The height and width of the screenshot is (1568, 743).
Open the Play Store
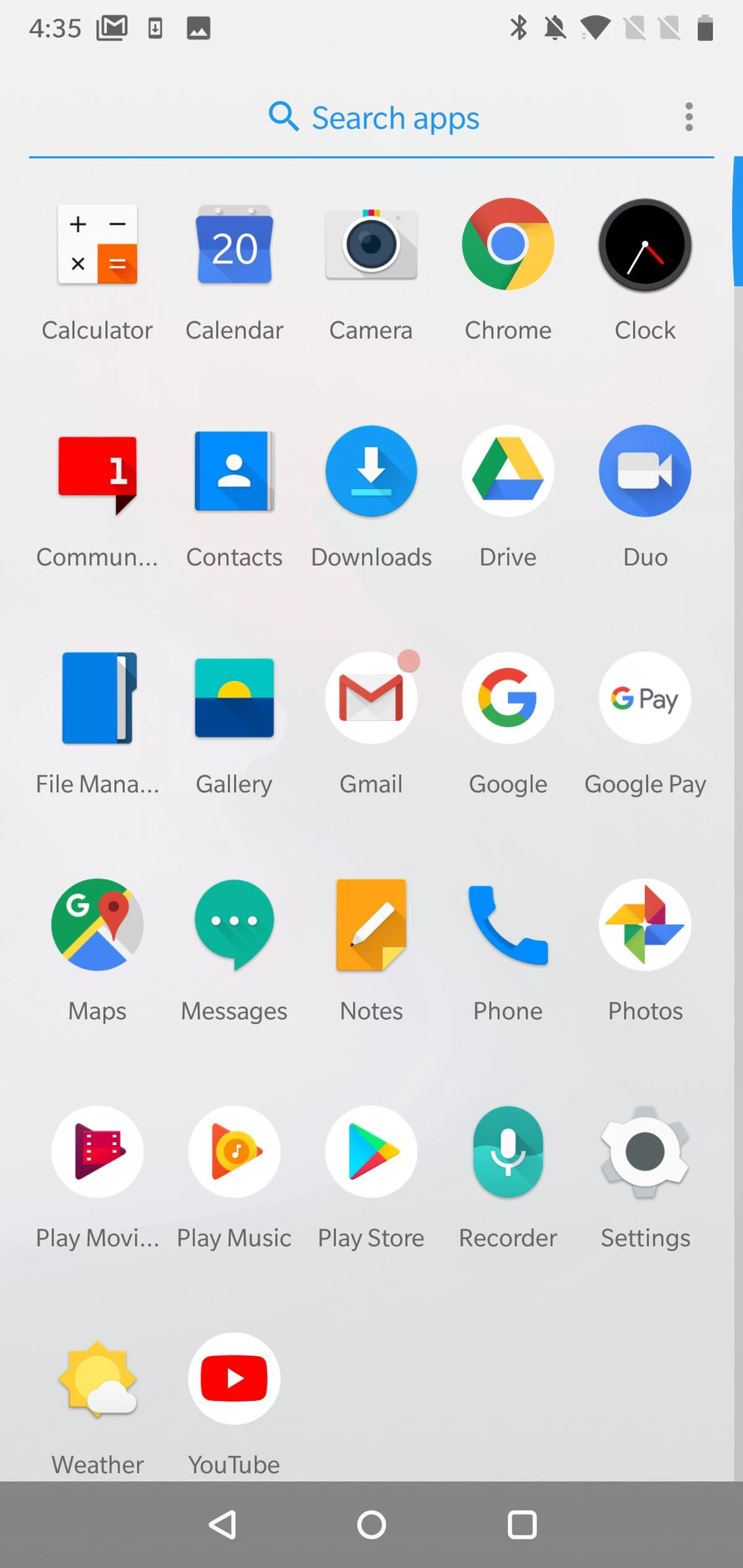click(x=371, y=1152)
